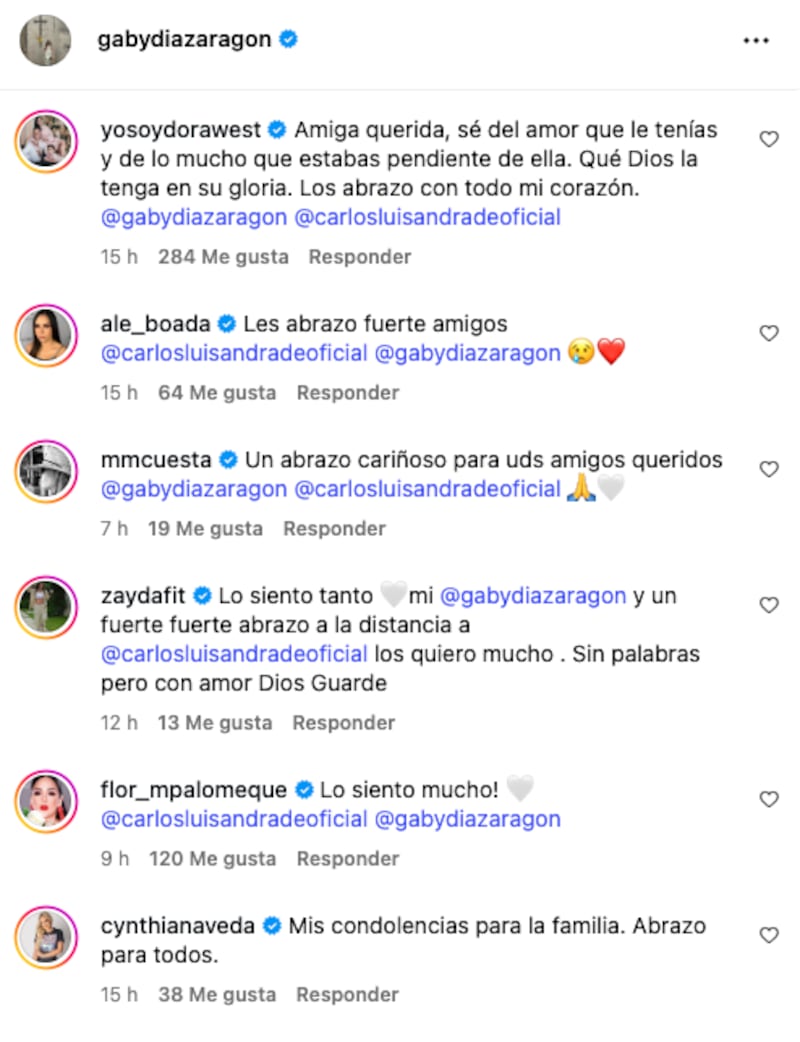Reply to mmcuesta's comment

click(334, 529)
